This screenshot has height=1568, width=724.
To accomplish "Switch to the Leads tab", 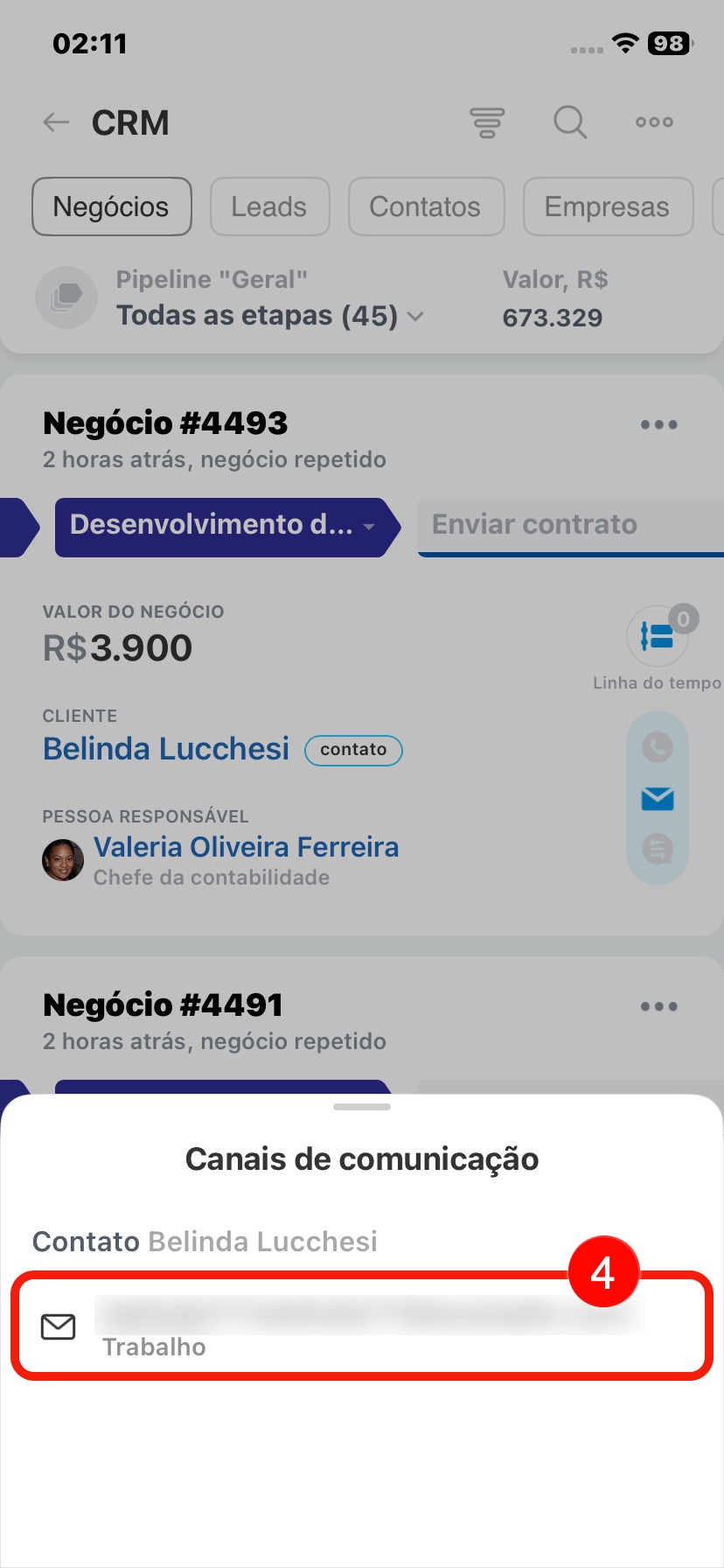I will (269, 206).
